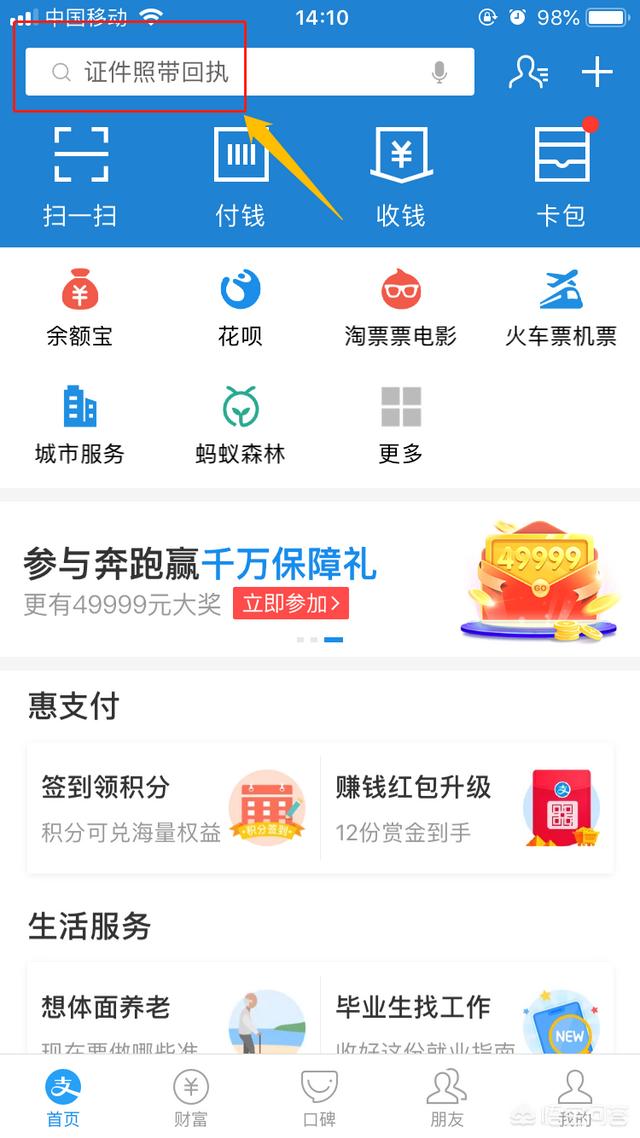Open the 赚钱红包升级 card
Screen dimensions: 640x1138
(467, 808)
